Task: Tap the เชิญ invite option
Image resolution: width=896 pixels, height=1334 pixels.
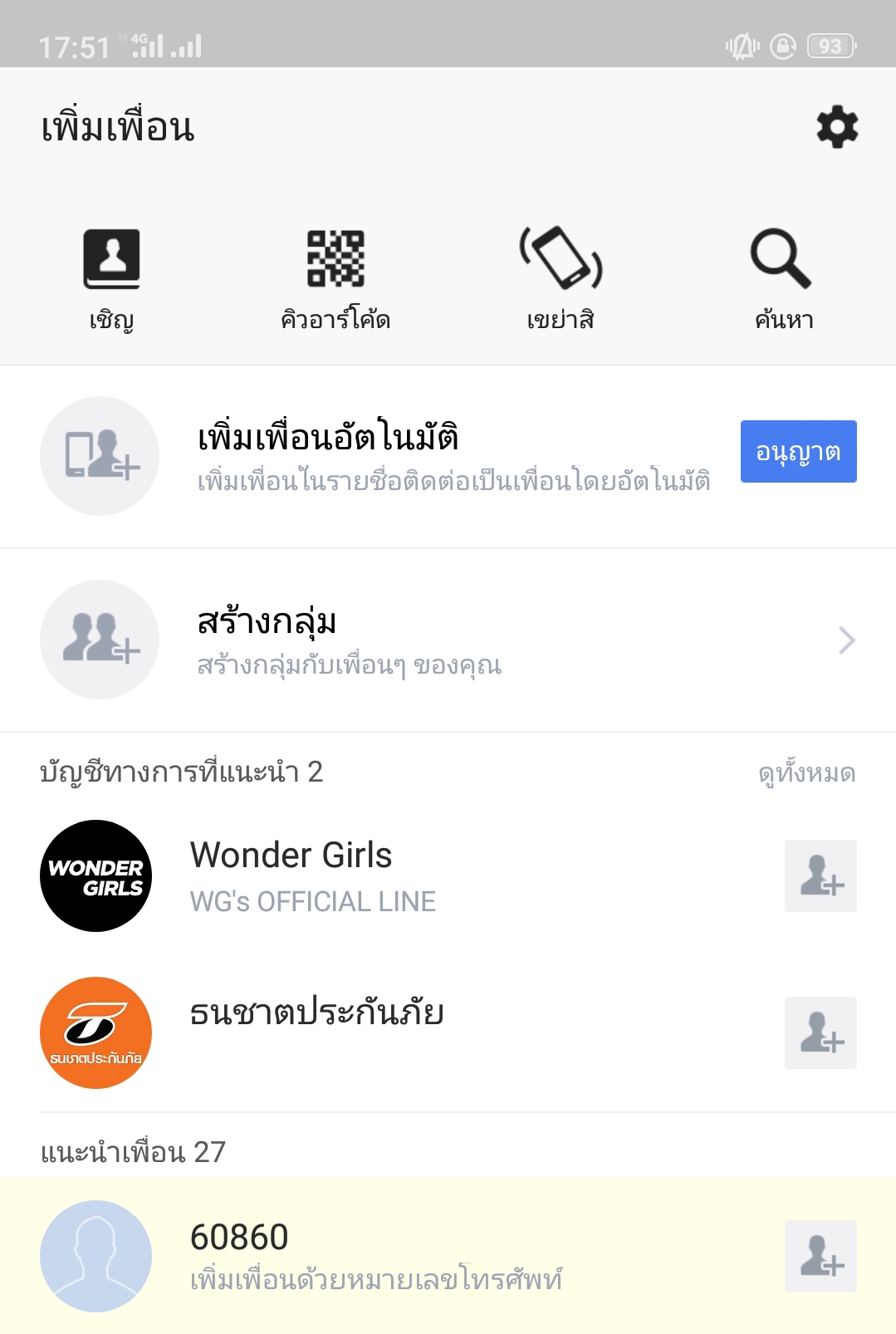Action: coord(111,278)
